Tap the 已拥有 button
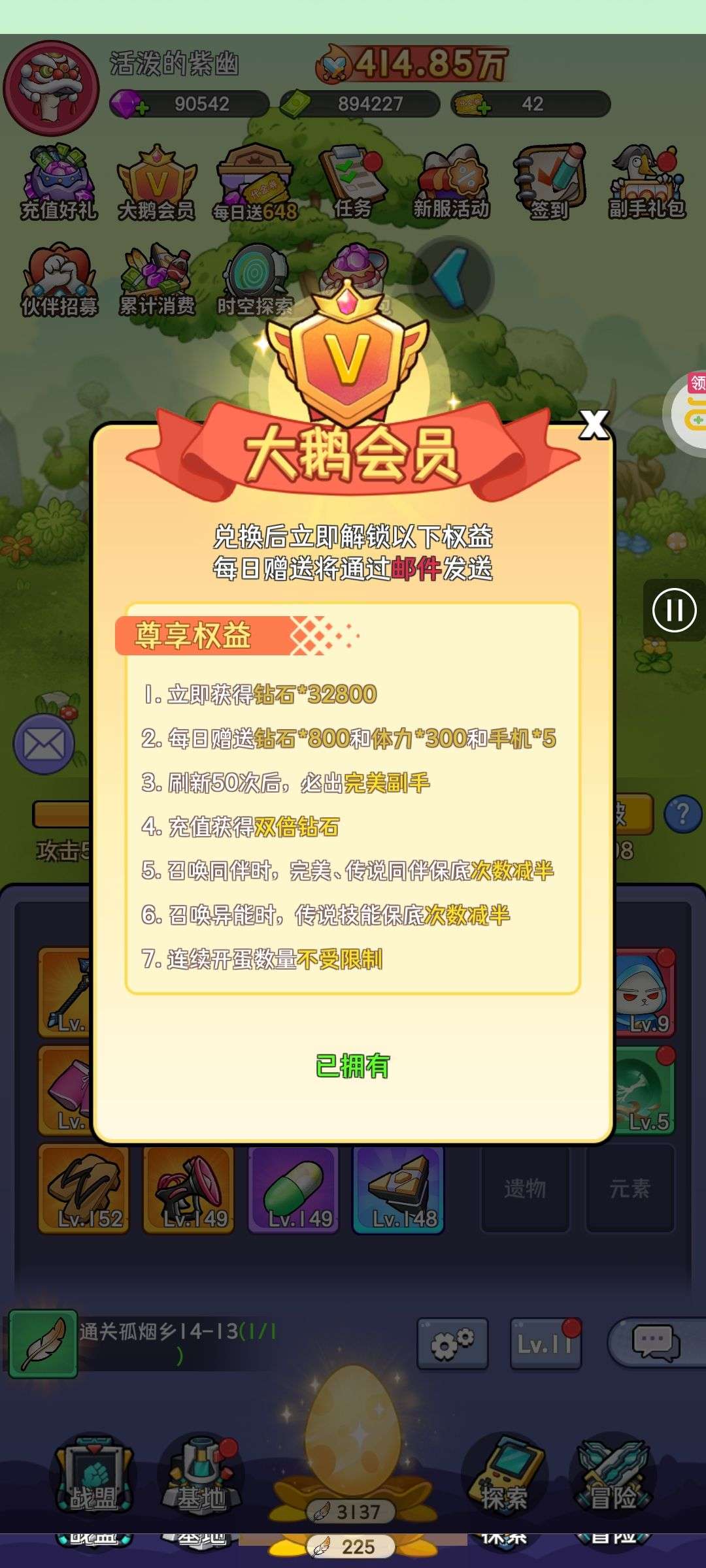Image resolution: width=706 pixels, height=1568 pixels. [352, 1066]
